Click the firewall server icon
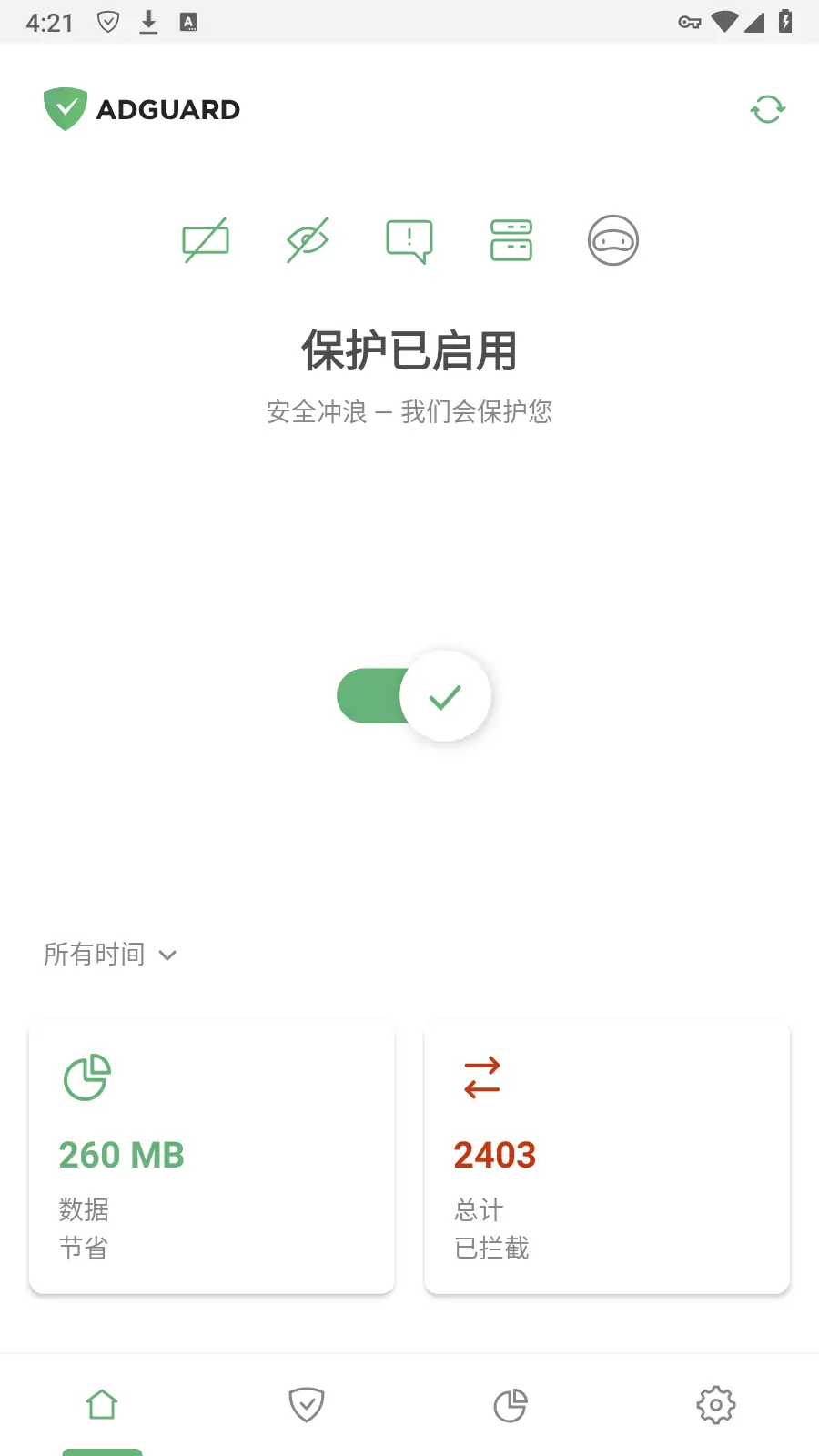The width and height of the screenshot is (819, 1456). tap(511, 239)
